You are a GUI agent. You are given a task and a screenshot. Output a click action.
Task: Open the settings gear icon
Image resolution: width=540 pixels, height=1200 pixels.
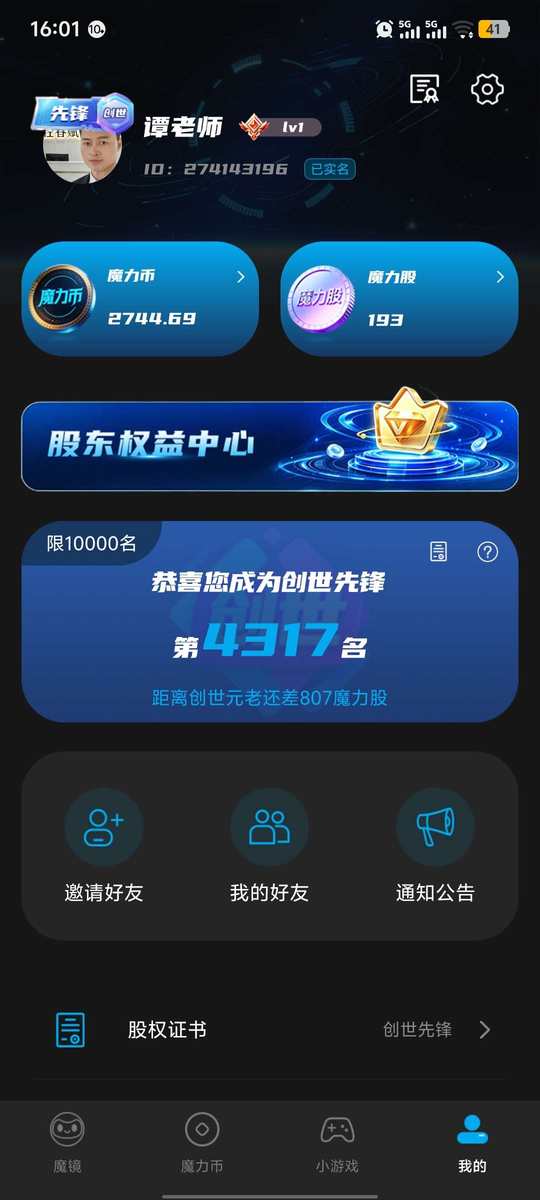pos(487,89)
